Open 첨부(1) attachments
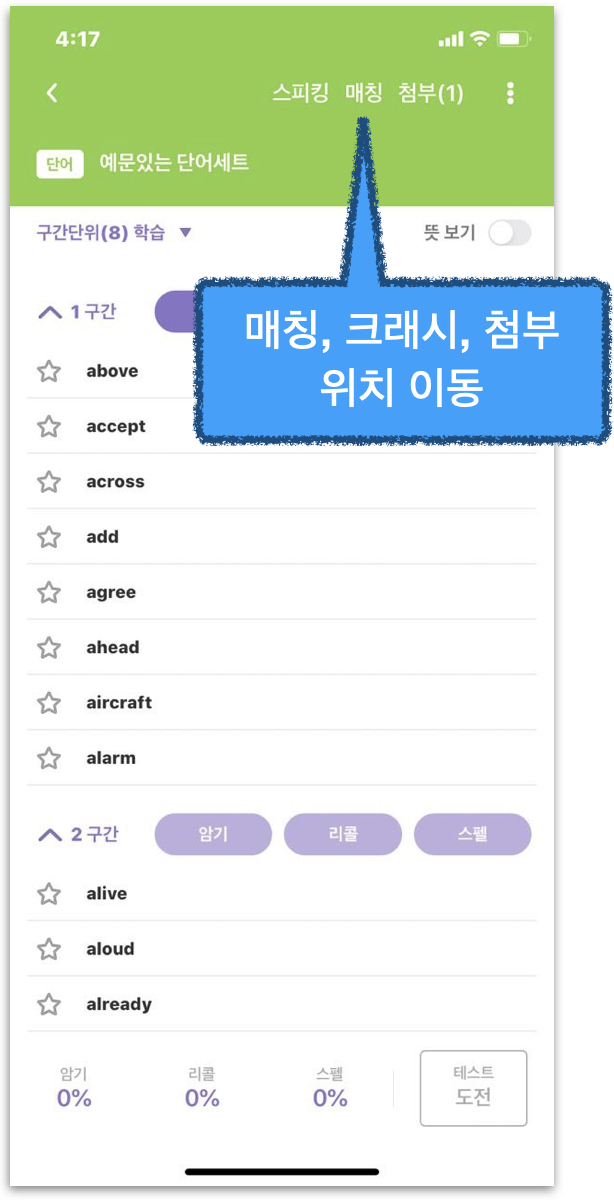This screenshot has height=1200, width=614. pyautogui.click(x=430, y=94)
